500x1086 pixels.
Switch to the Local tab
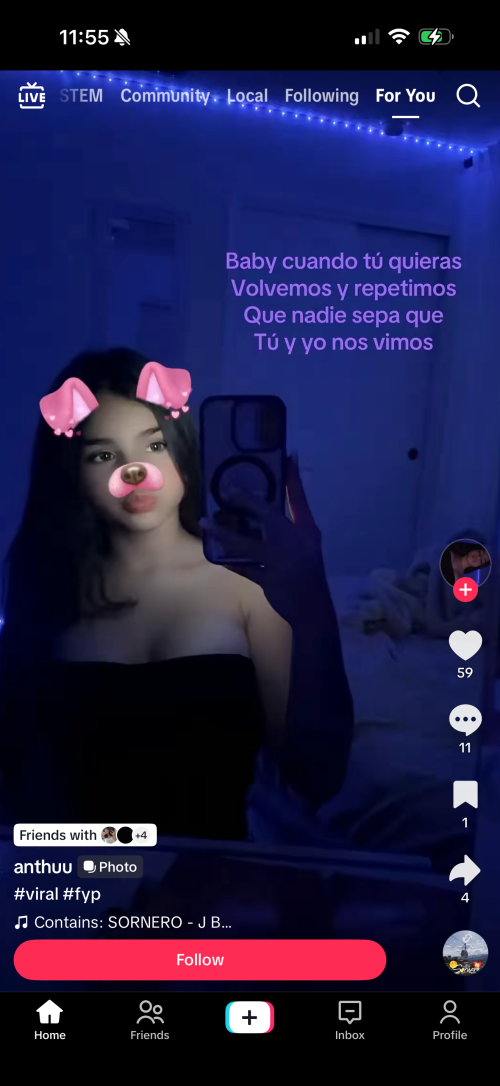coord(247,96)
